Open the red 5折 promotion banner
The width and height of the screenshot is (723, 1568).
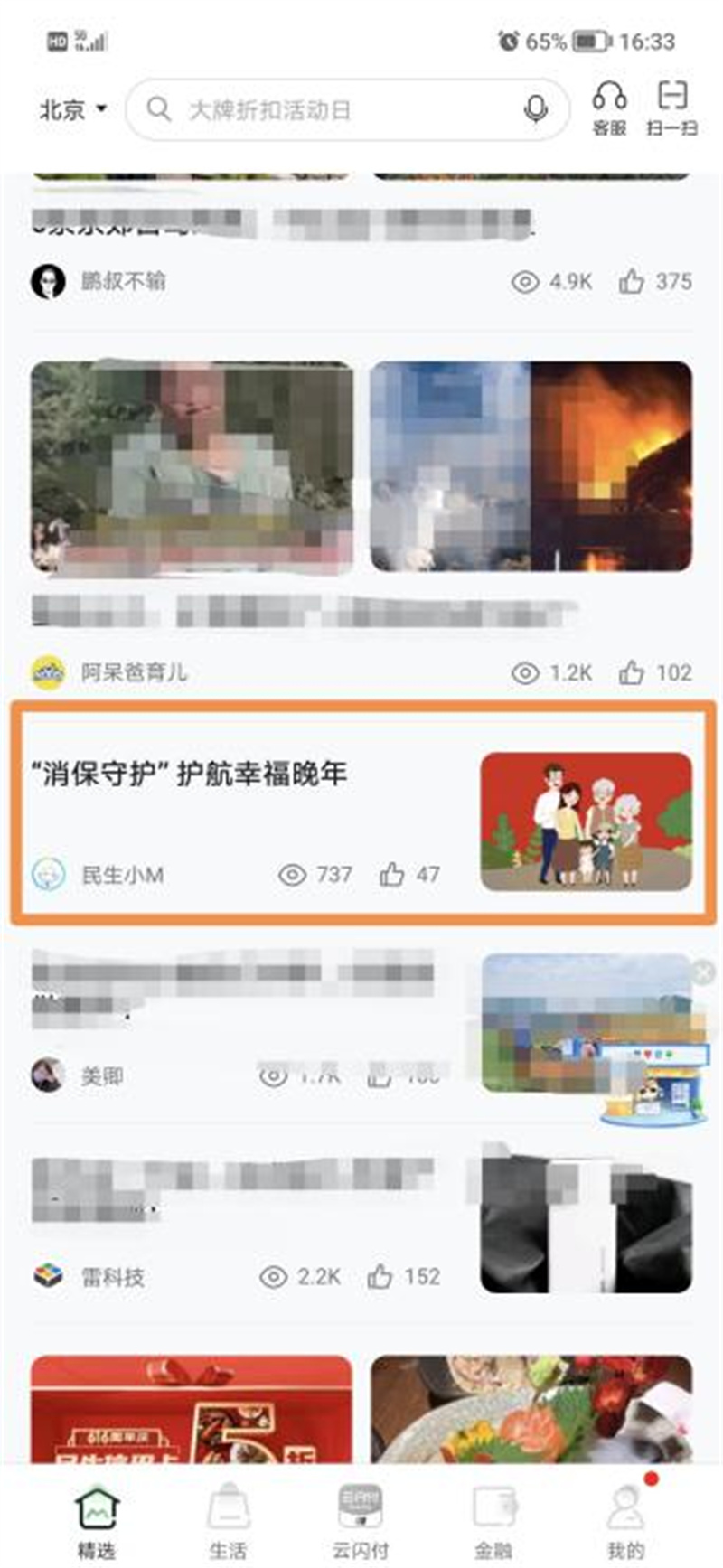(x=191, y=1410)
